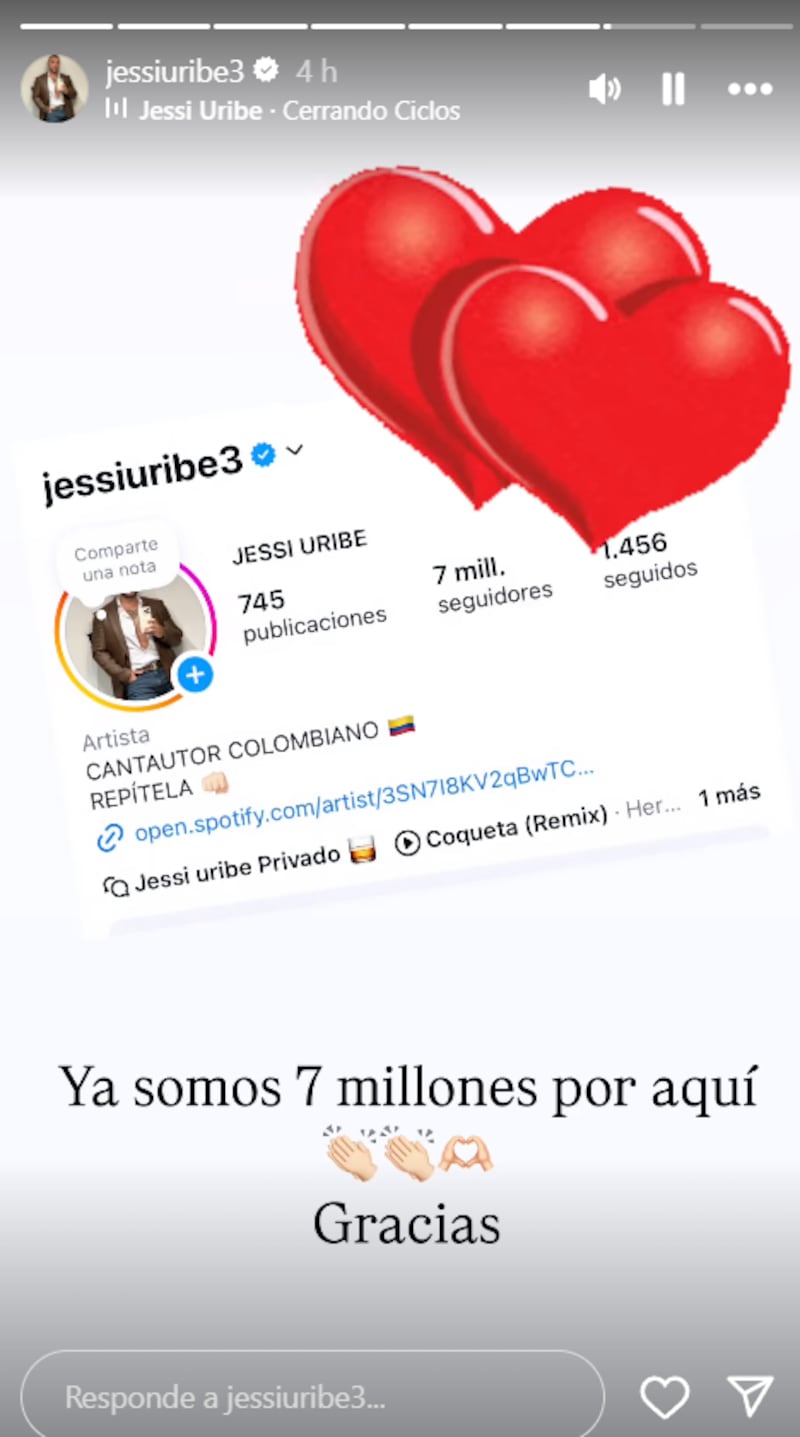Tap the plus icon on the profile avatar
This screenshot has height=1437, width=800.
coord(196,674)
